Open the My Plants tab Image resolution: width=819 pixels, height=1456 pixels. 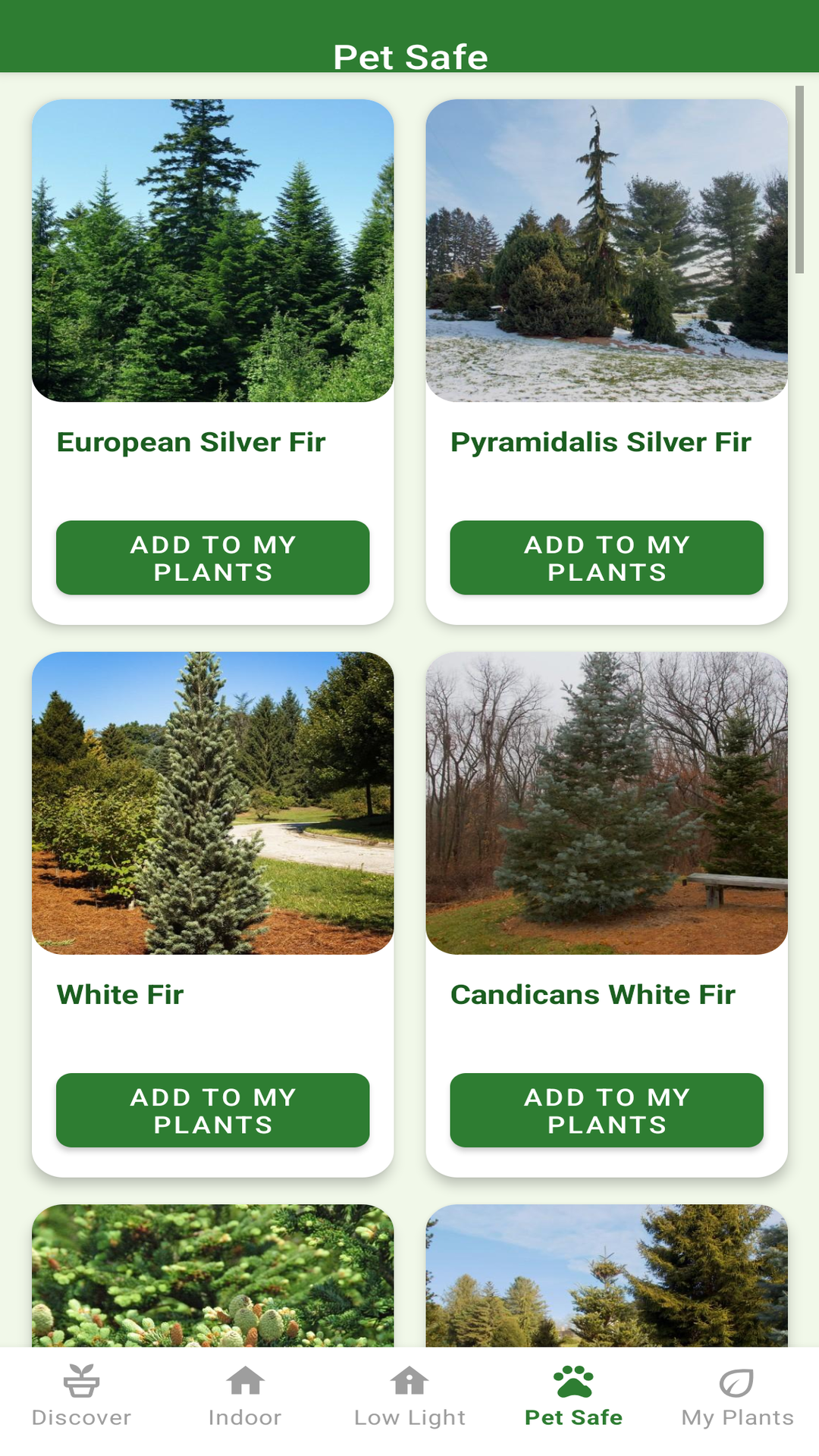coord(737,1397)
